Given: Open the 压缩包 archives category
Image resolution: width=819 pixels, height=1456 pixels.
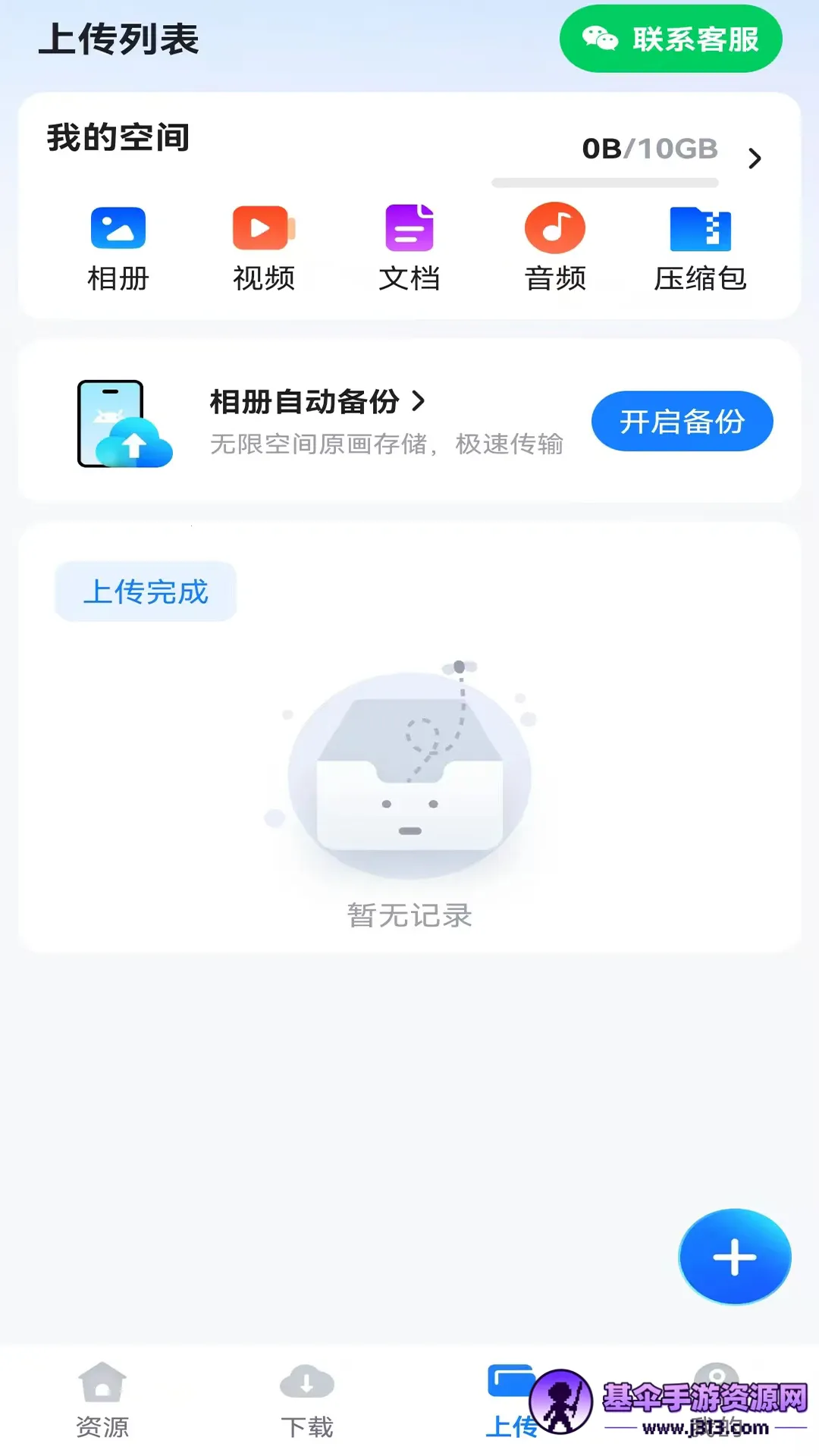Looking at the screenshot, I should pyautogui.click(x=700, y=248).
